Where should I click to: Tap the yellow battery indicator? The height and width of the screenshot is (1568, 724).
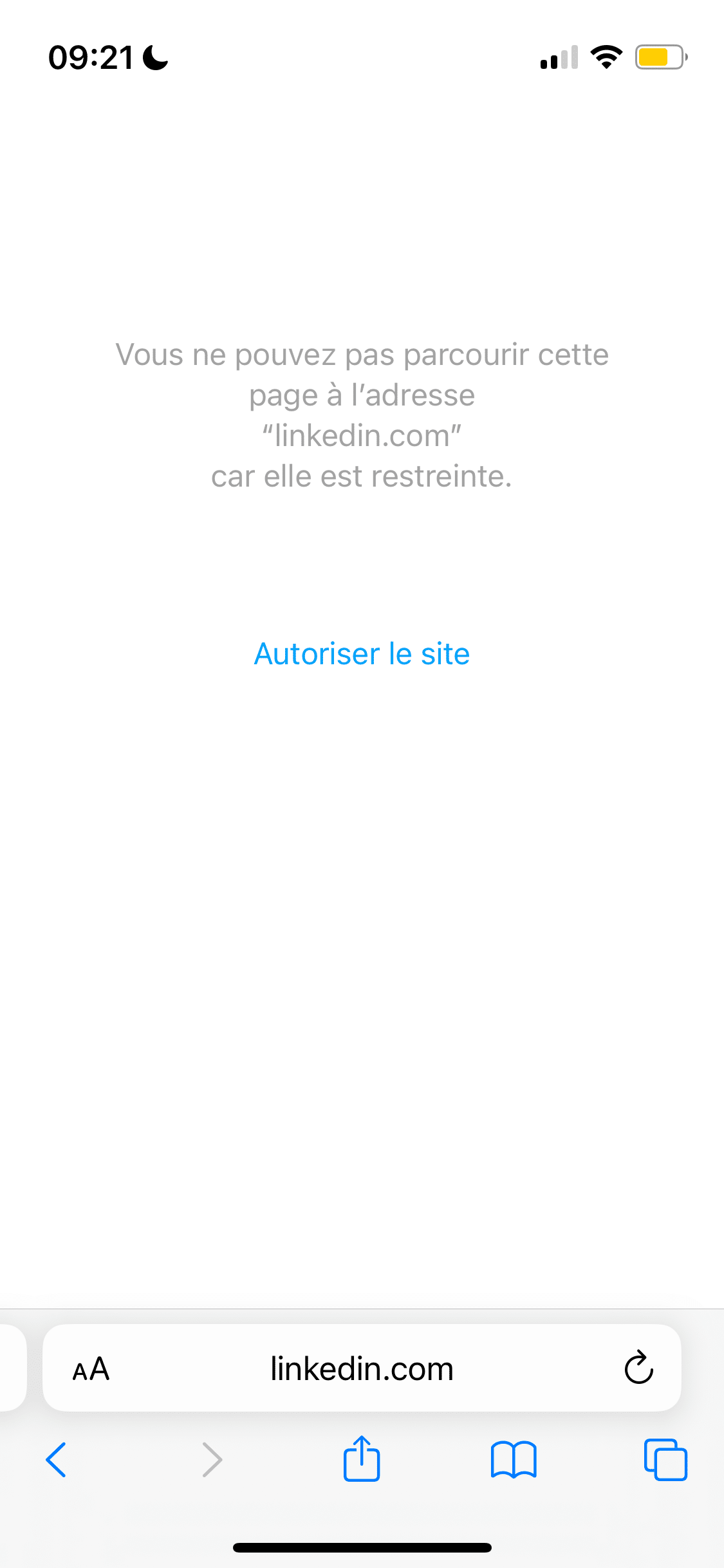[657, 57]
